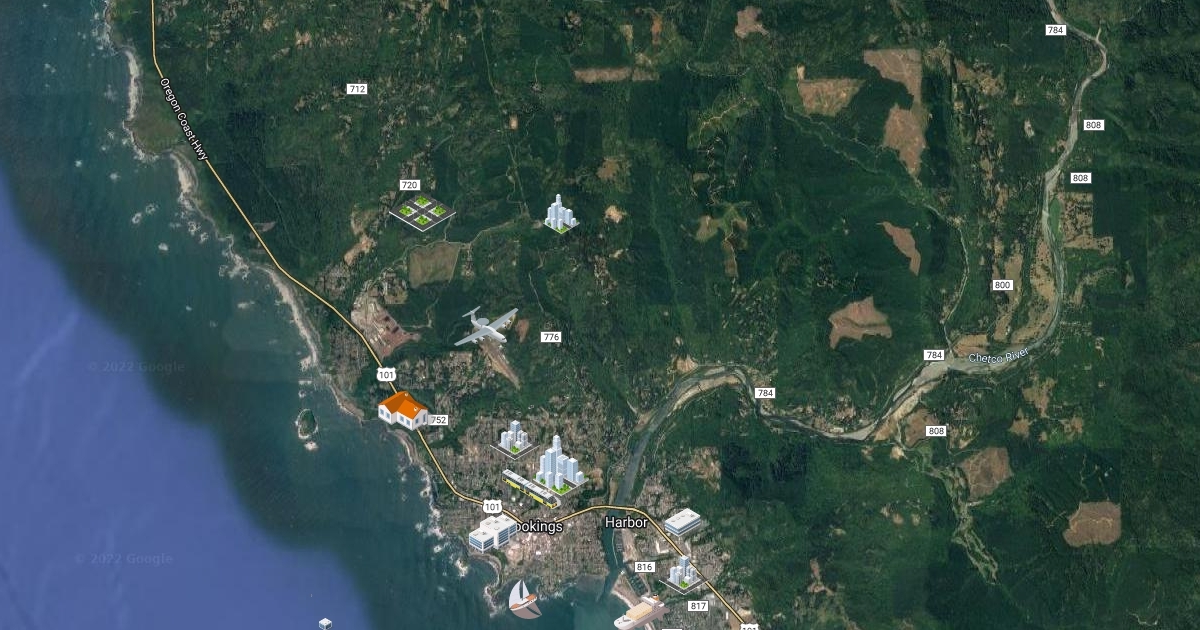The height and width of the screenshot is (630, 1200).
Task: Tap the cargo ship marker at the harbor
Action: pos(640,612)
